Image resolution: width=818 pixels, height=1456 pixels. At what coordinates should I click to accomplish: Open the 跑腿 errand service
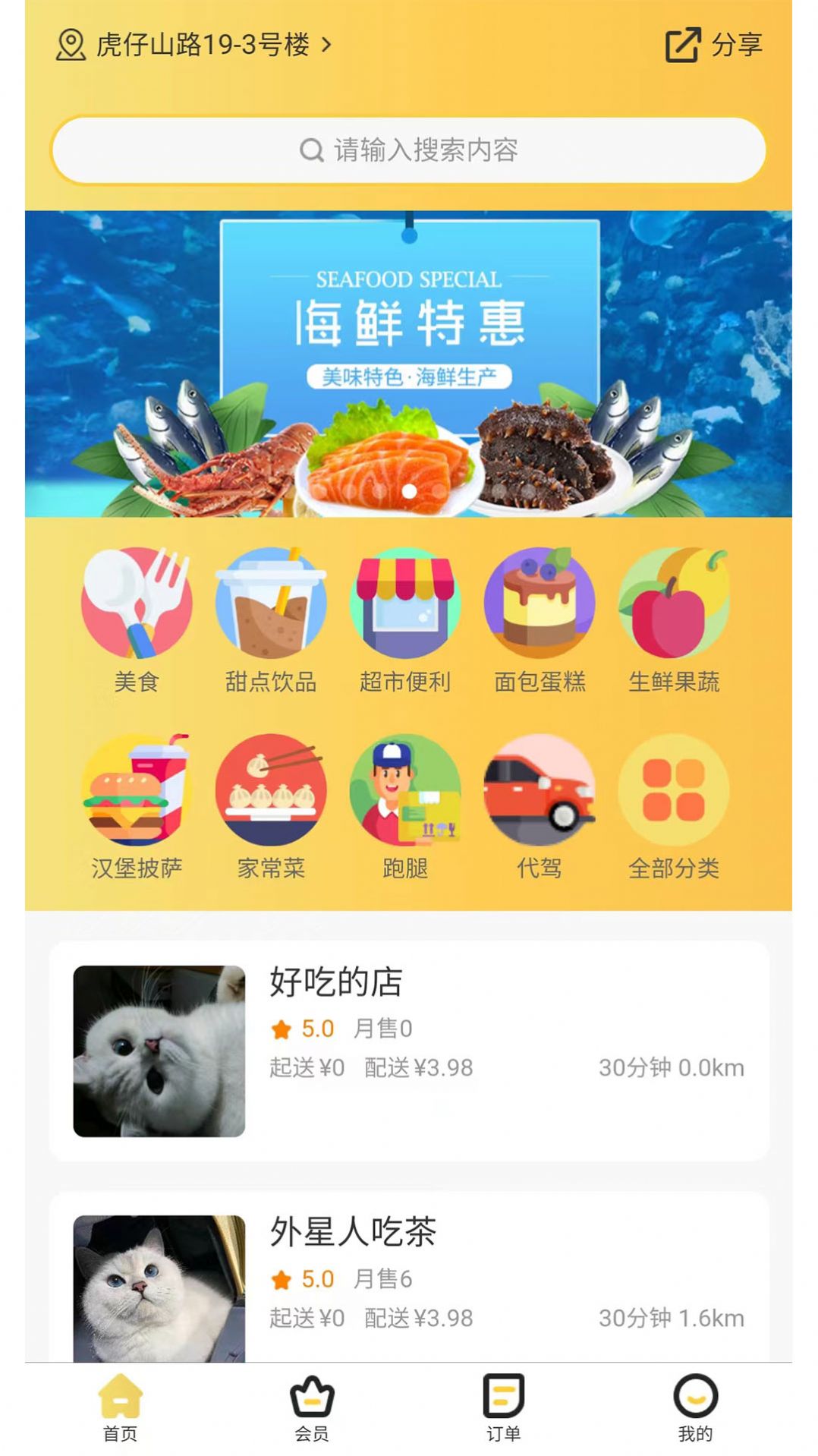[x=405, y=805]
